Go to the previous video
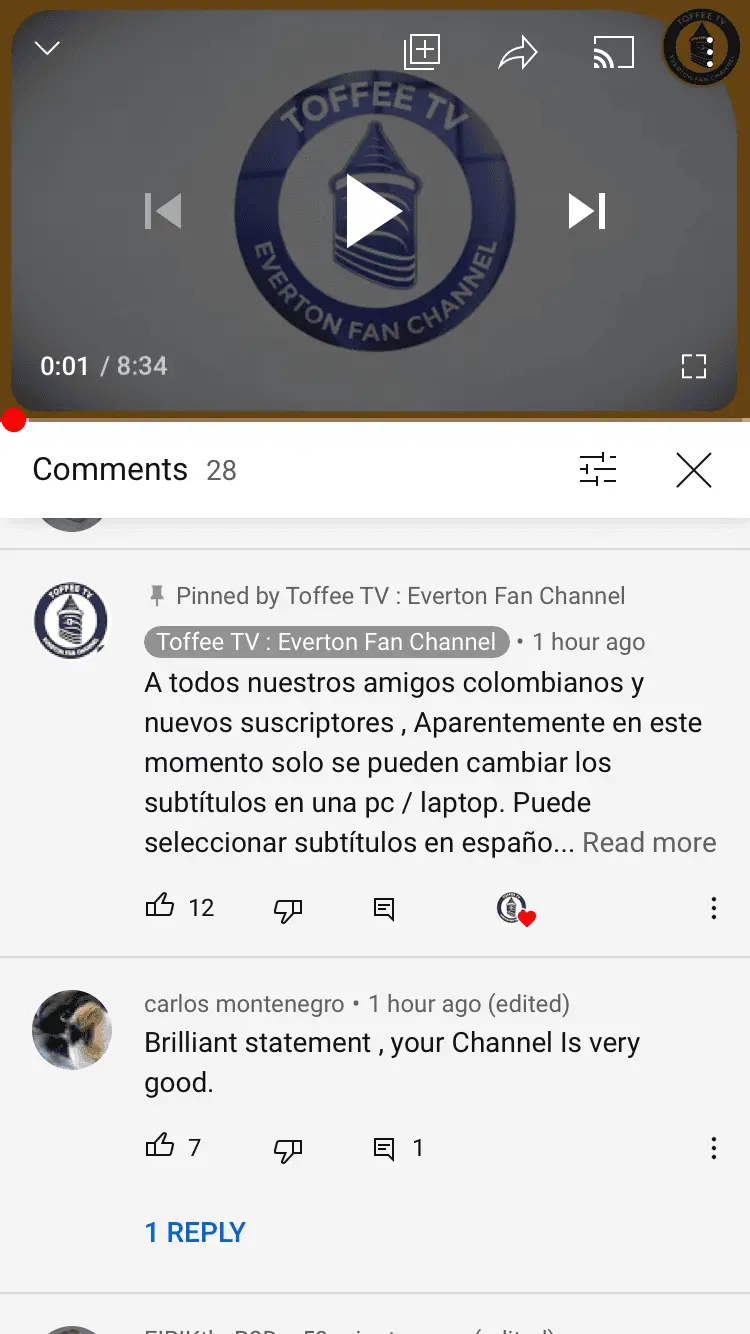This screenshot has height=1334, width=750. (x=163, y=211)
